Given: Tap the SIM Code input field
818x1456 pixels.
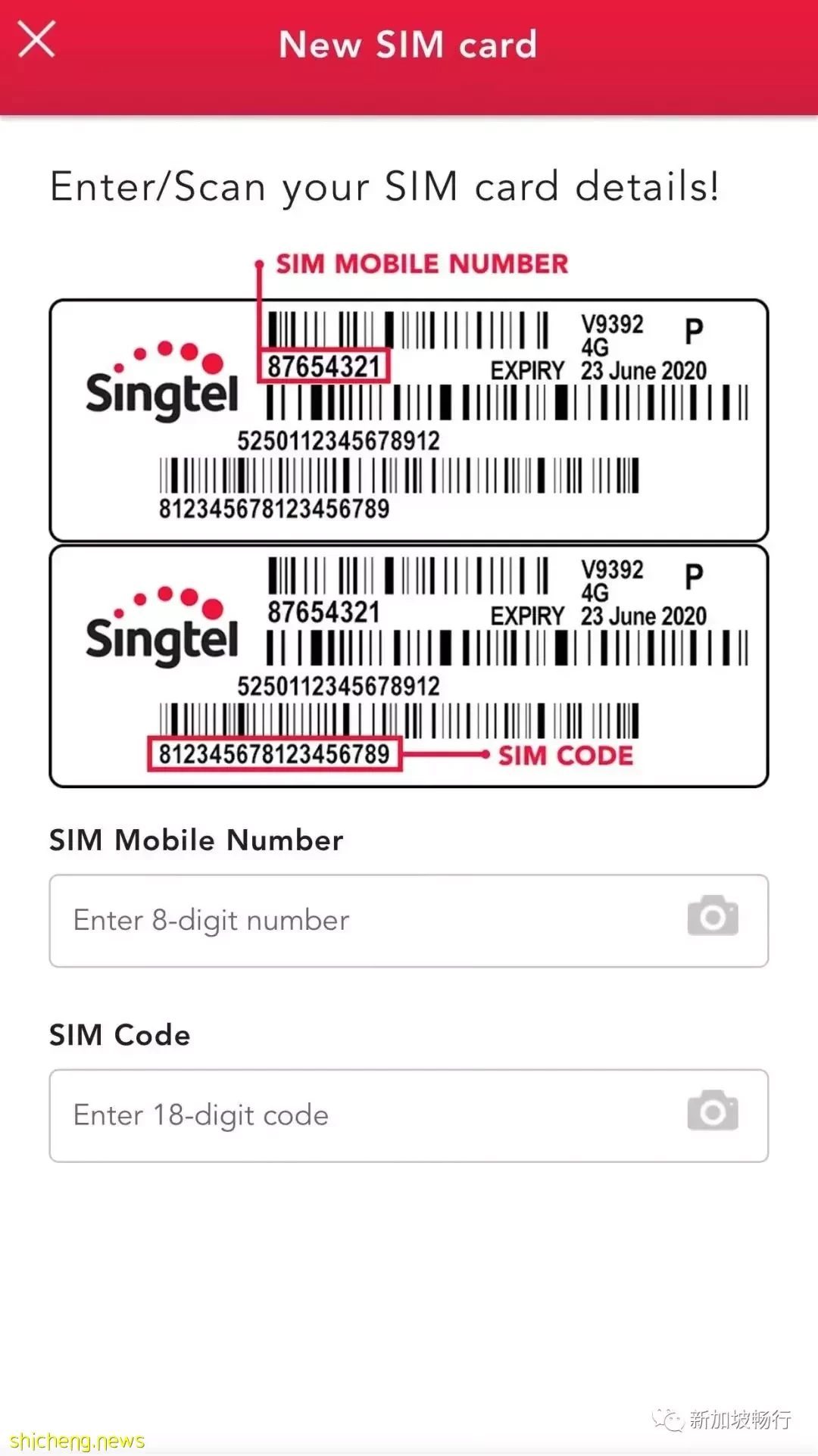Looking at the screenshot, I should point(364,1115).
